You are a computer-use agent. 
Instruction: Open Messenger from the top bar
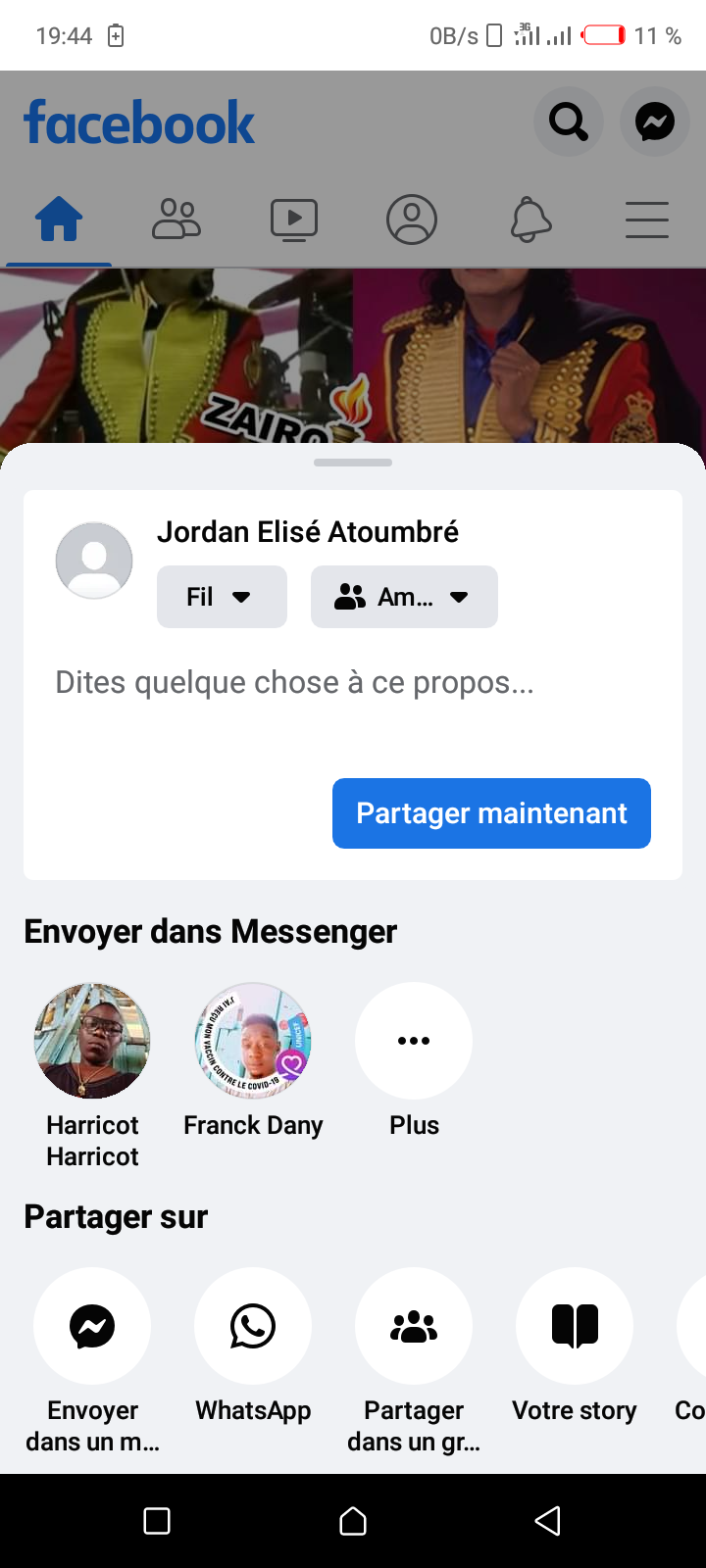655,122
